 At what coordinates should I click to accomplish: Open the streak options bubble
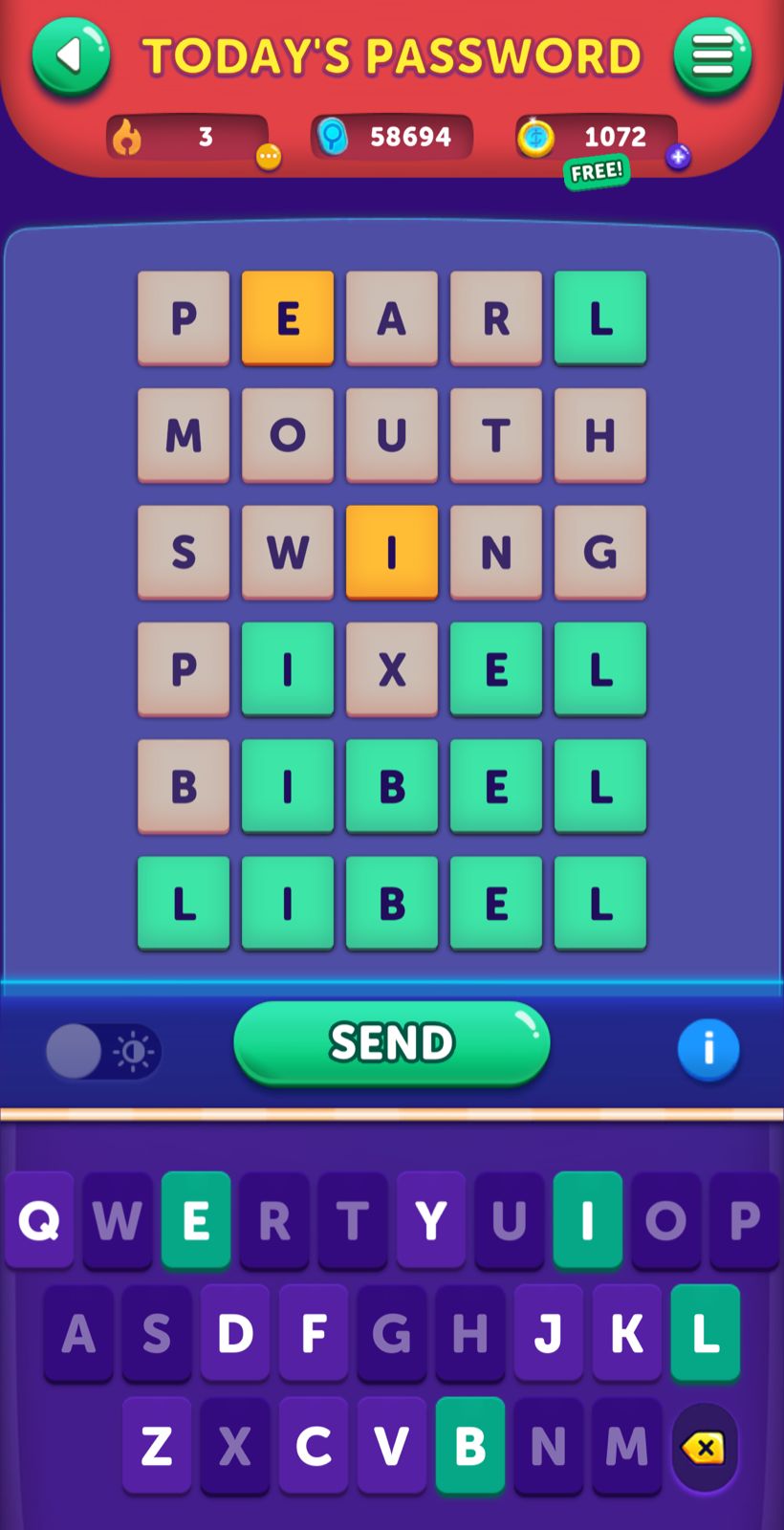pos(269,157)
